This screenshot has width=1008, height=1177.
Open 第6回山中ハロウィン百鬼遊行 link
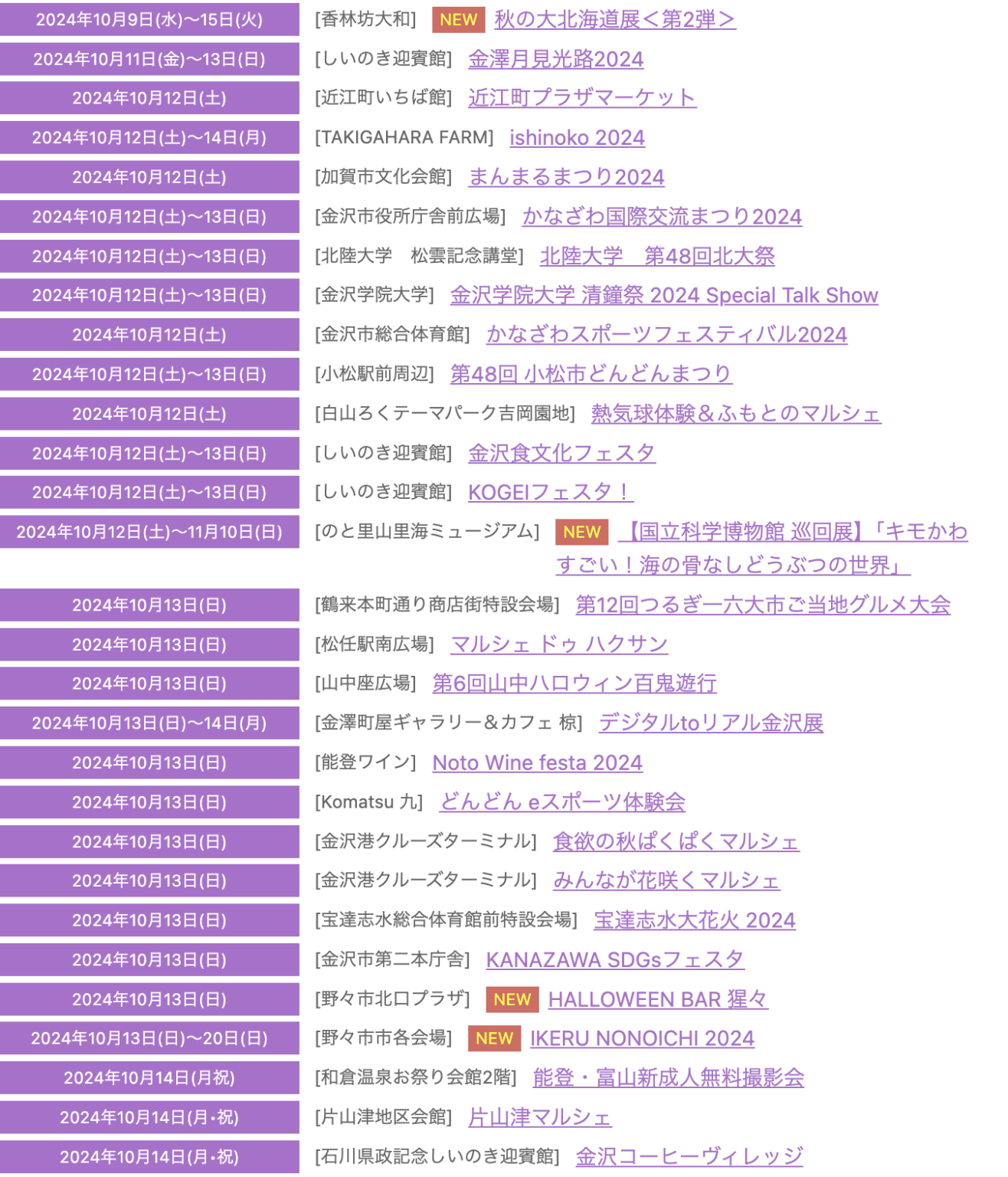574,683
